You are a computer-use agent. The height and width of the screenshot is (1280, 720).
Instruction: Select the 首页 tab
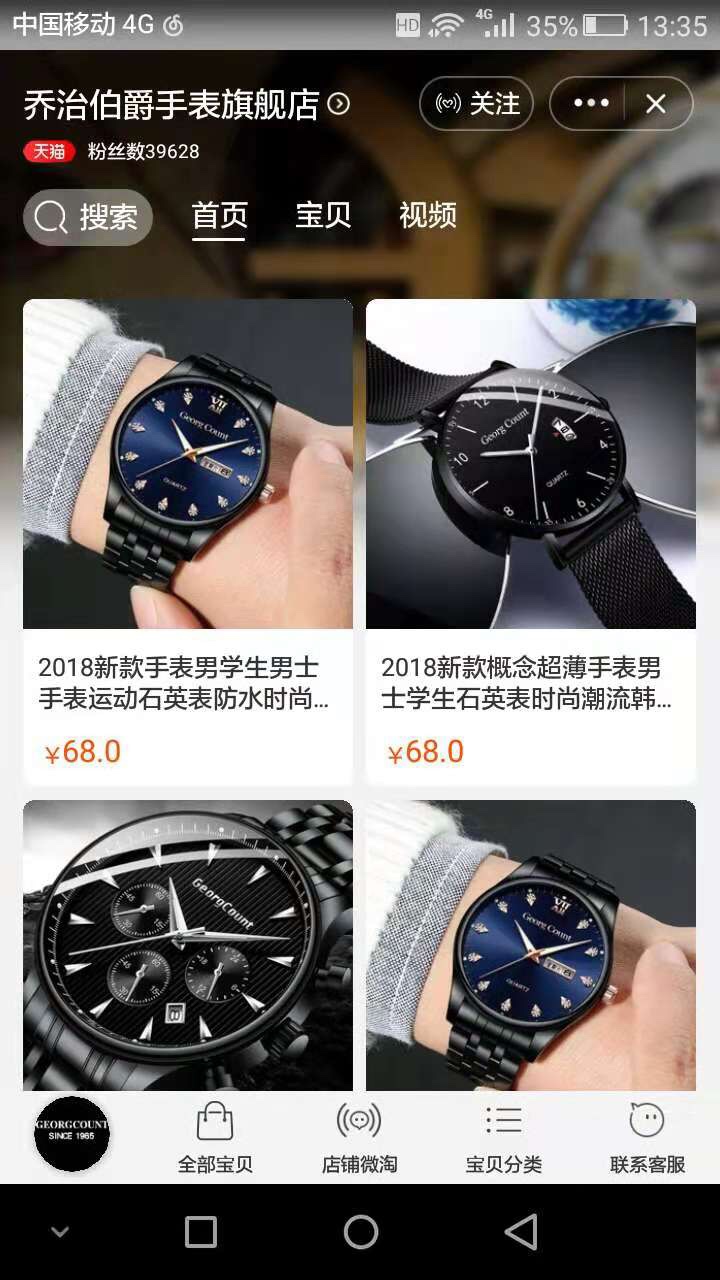pos(220,216)
